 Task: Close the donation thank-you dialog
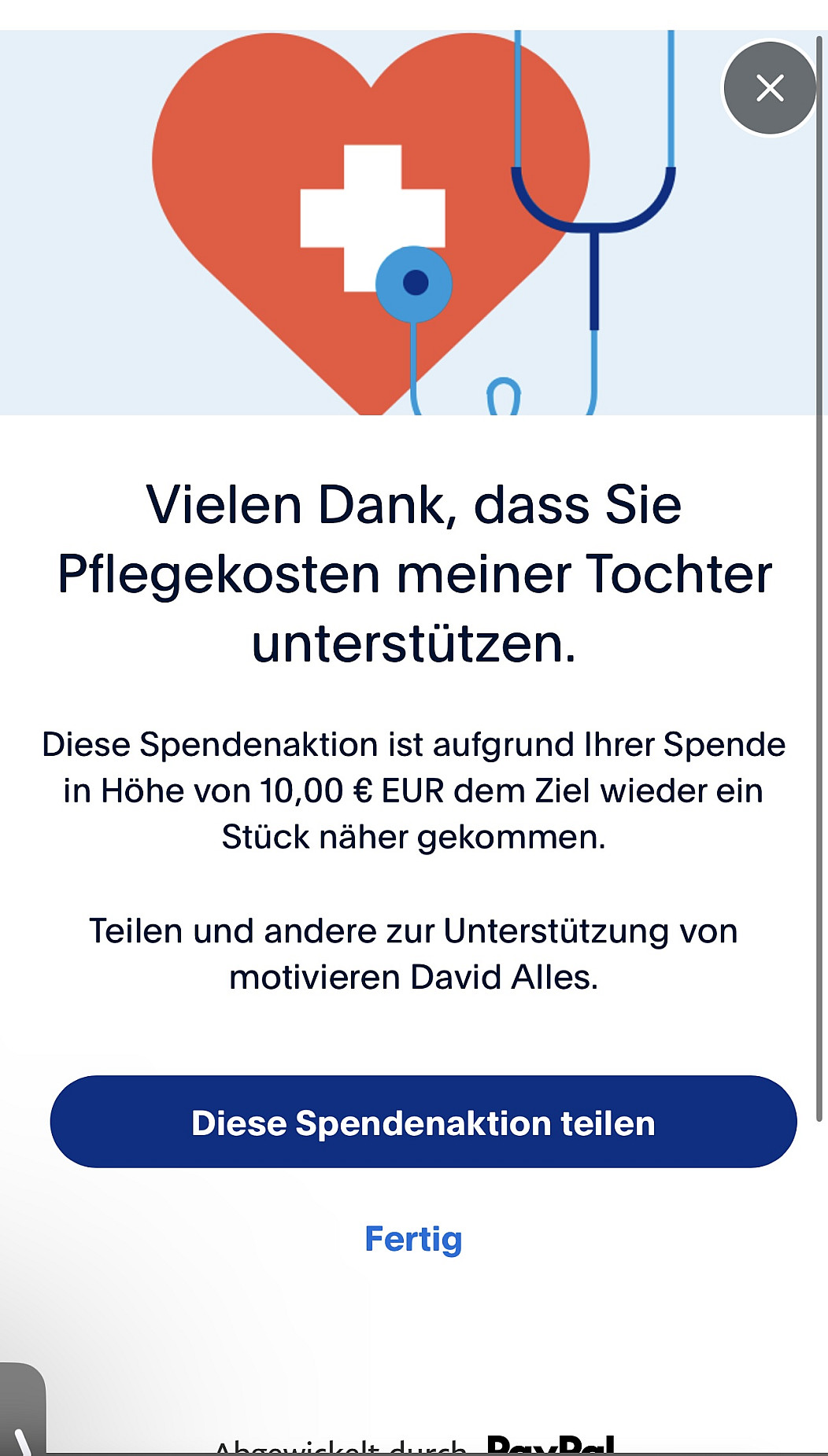point(769,88)
